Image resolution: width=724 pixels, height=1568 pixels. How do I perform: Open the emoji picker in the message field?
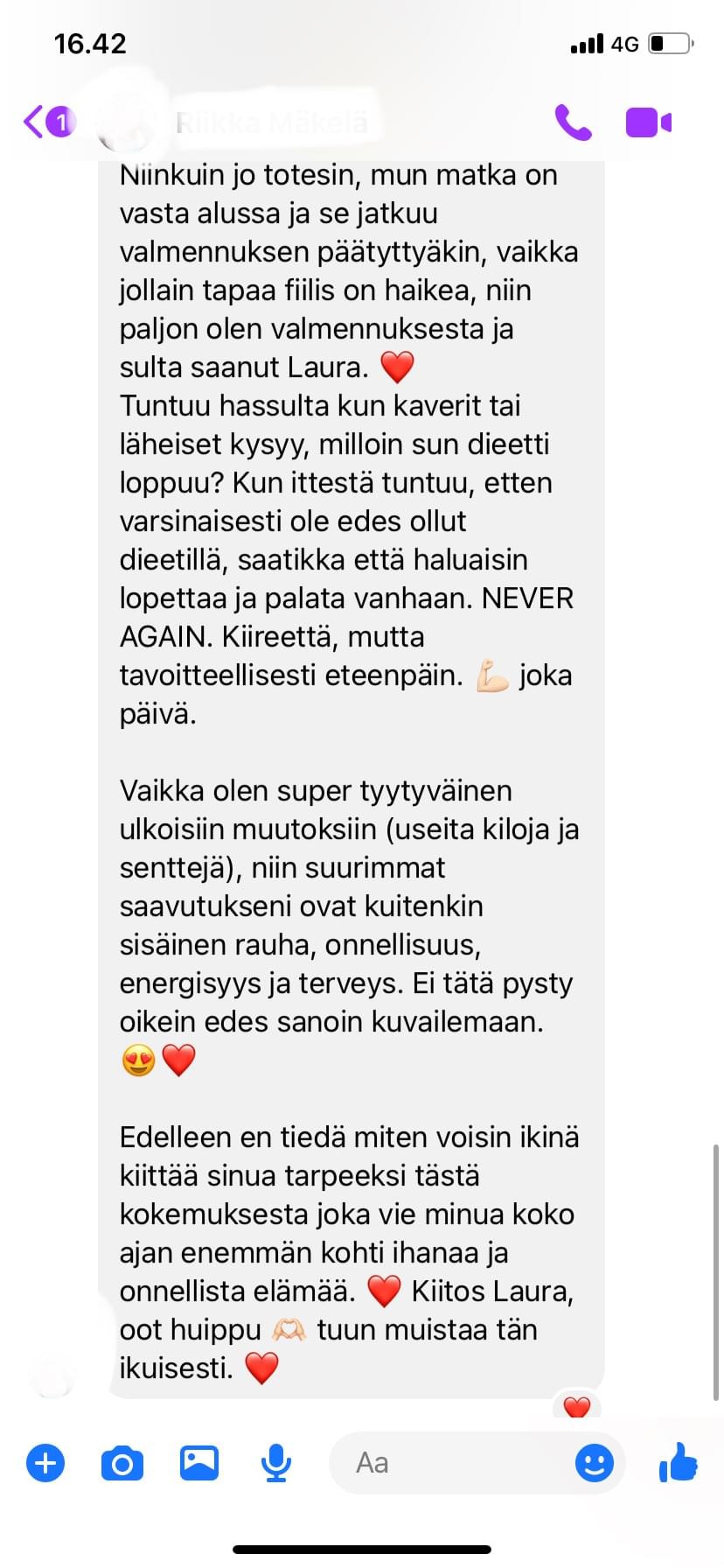595,1463
